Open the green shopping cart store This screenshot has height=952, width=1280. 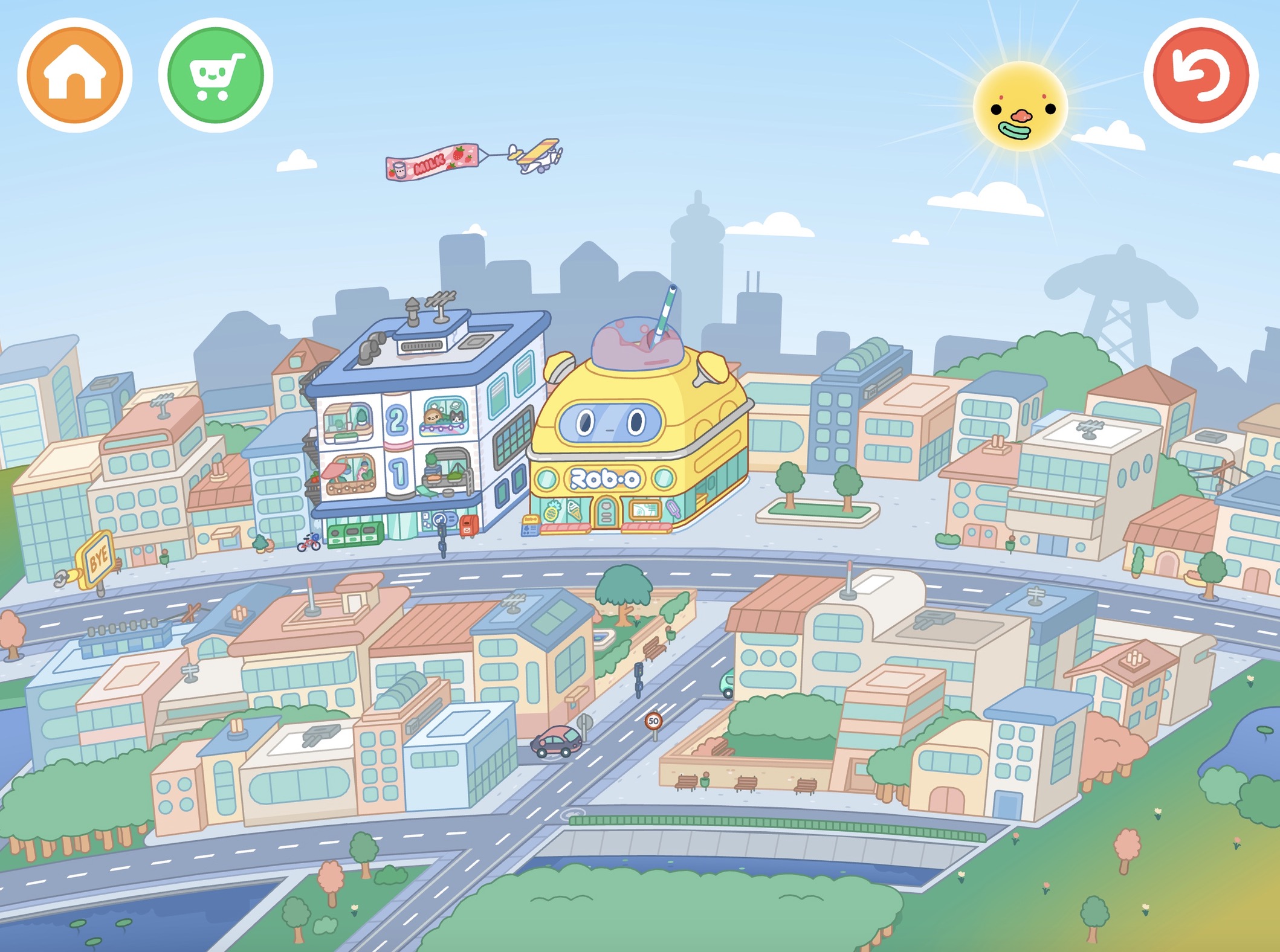tap(216, 76)
